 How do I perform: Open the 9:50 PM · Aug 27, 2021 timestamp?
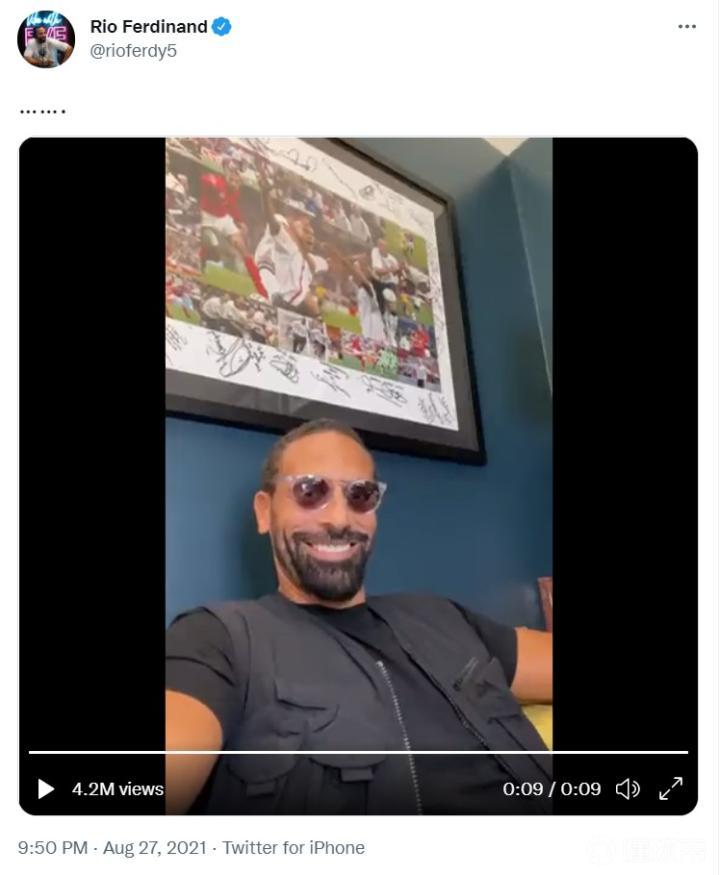[x=111, y=848]
